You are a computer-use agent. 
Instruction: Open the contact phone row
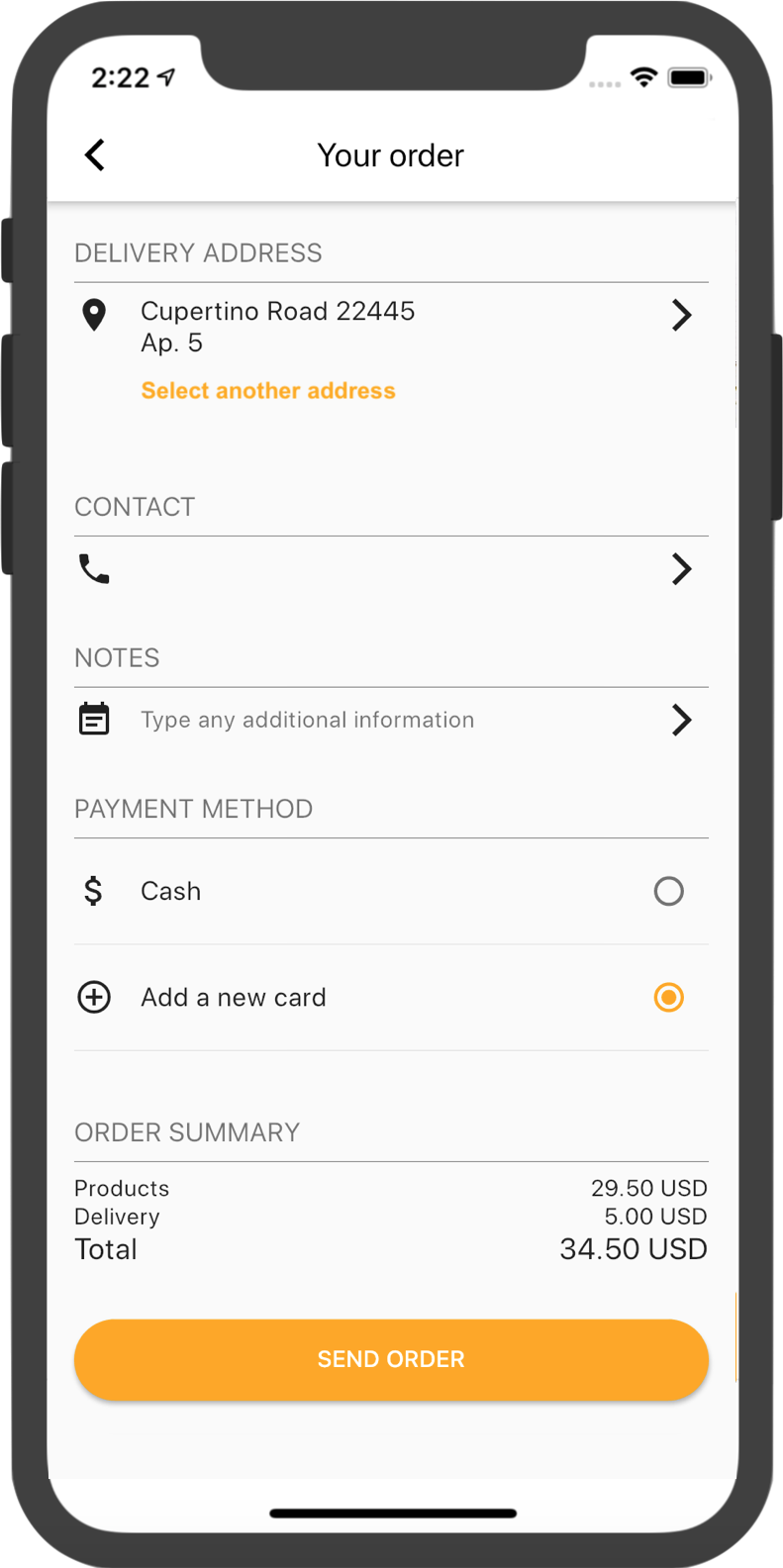390,569
